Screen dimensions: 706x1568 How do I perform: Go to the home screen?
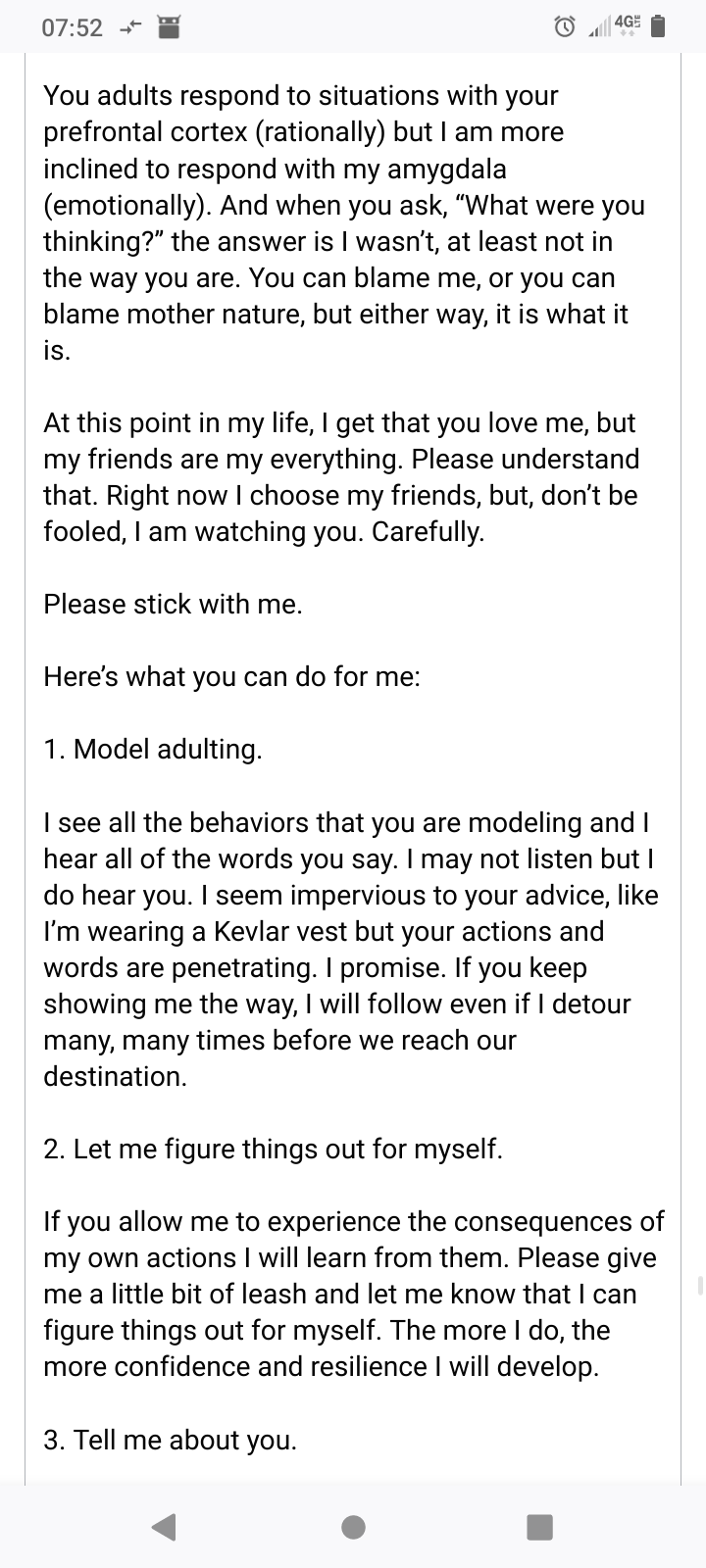[x=353, y=1526]
